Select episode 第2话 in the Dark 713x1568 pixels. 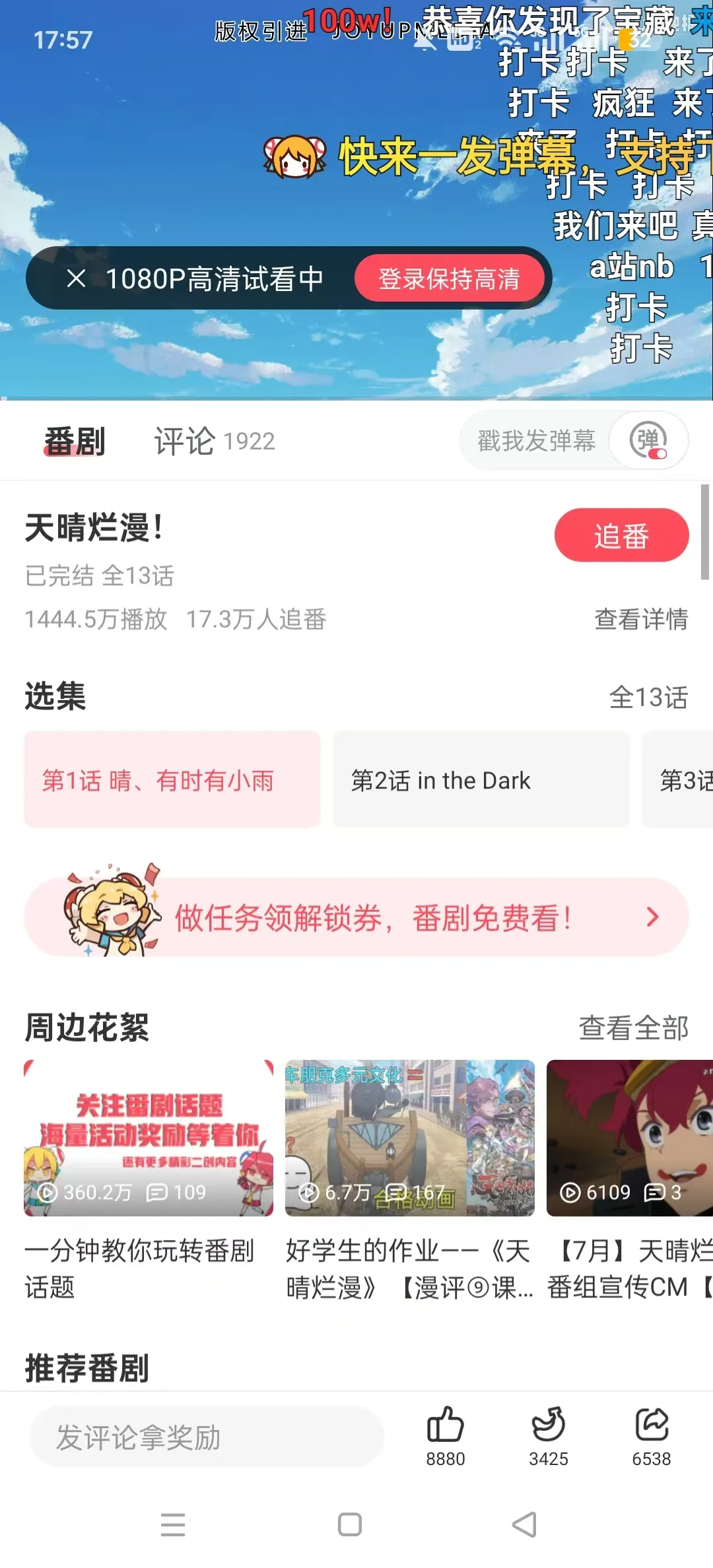click(x=481, y=780)
